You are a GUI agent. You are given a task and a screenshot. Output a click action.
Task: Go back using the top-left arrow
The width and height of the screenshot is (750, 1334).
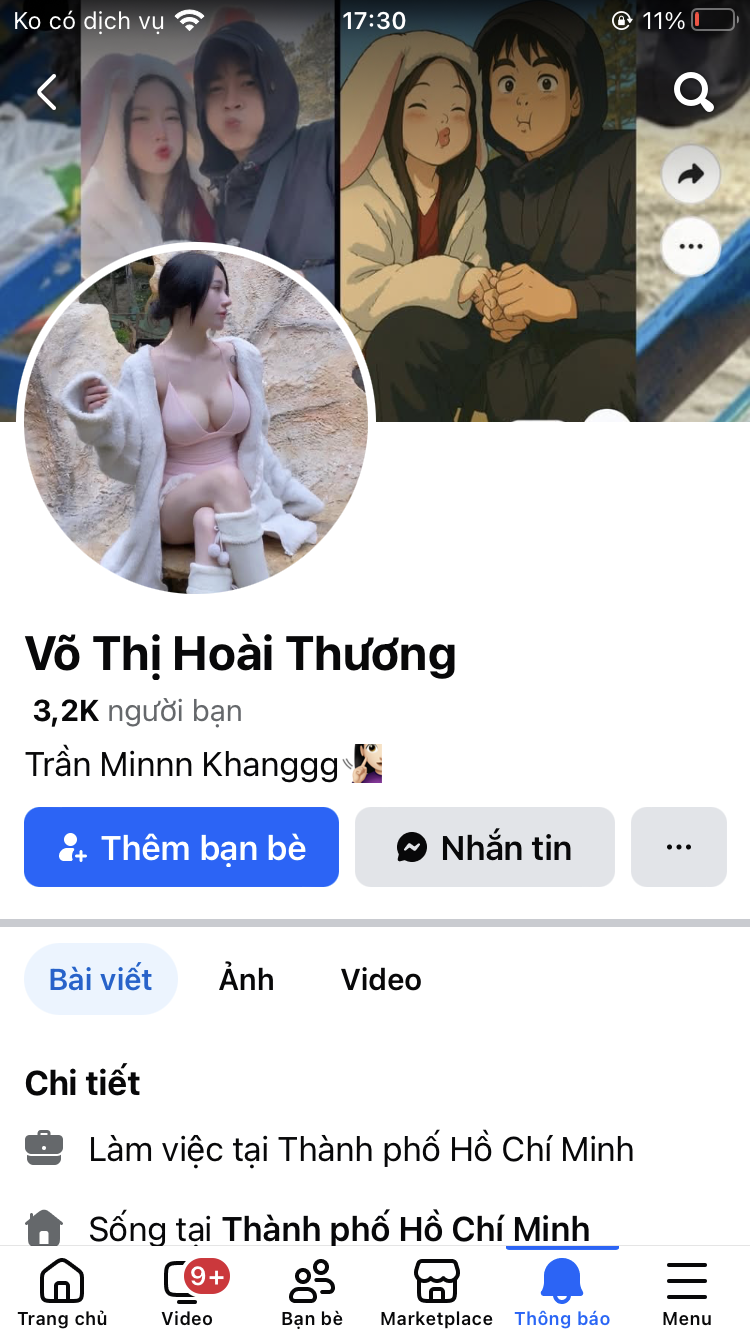pos(46,92)
